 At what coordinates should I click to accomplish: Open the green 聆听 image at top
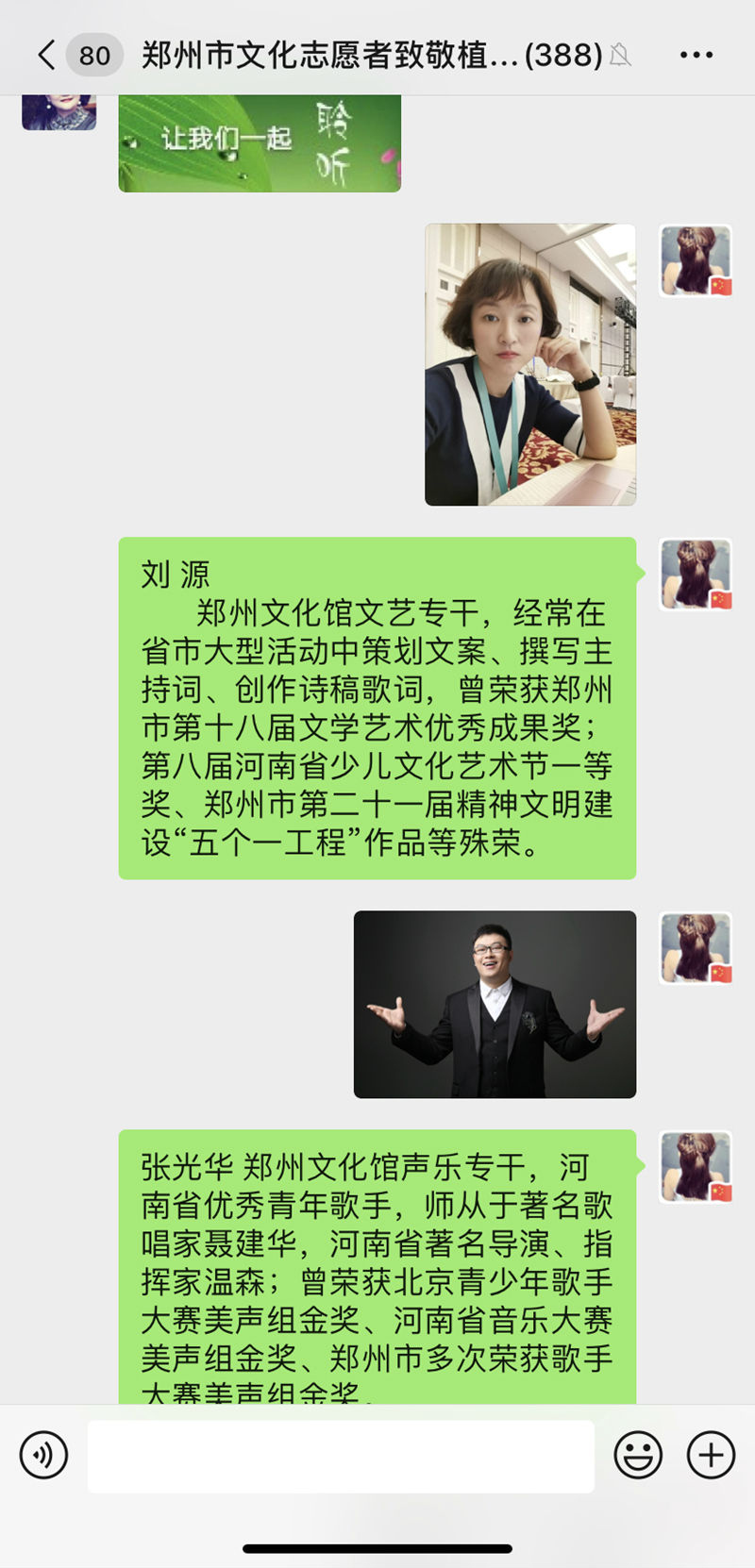tap(260, 142)
